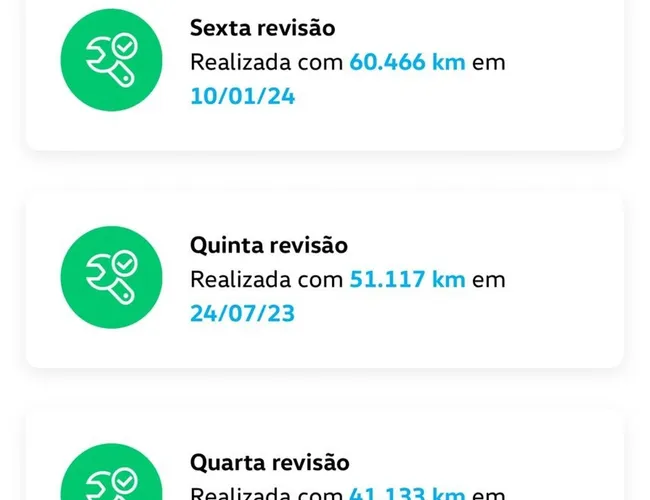Open the Quarta revisão card
The width and height of the screenshot is (650, 500).
pyautogui.click(x=324, y=470)
